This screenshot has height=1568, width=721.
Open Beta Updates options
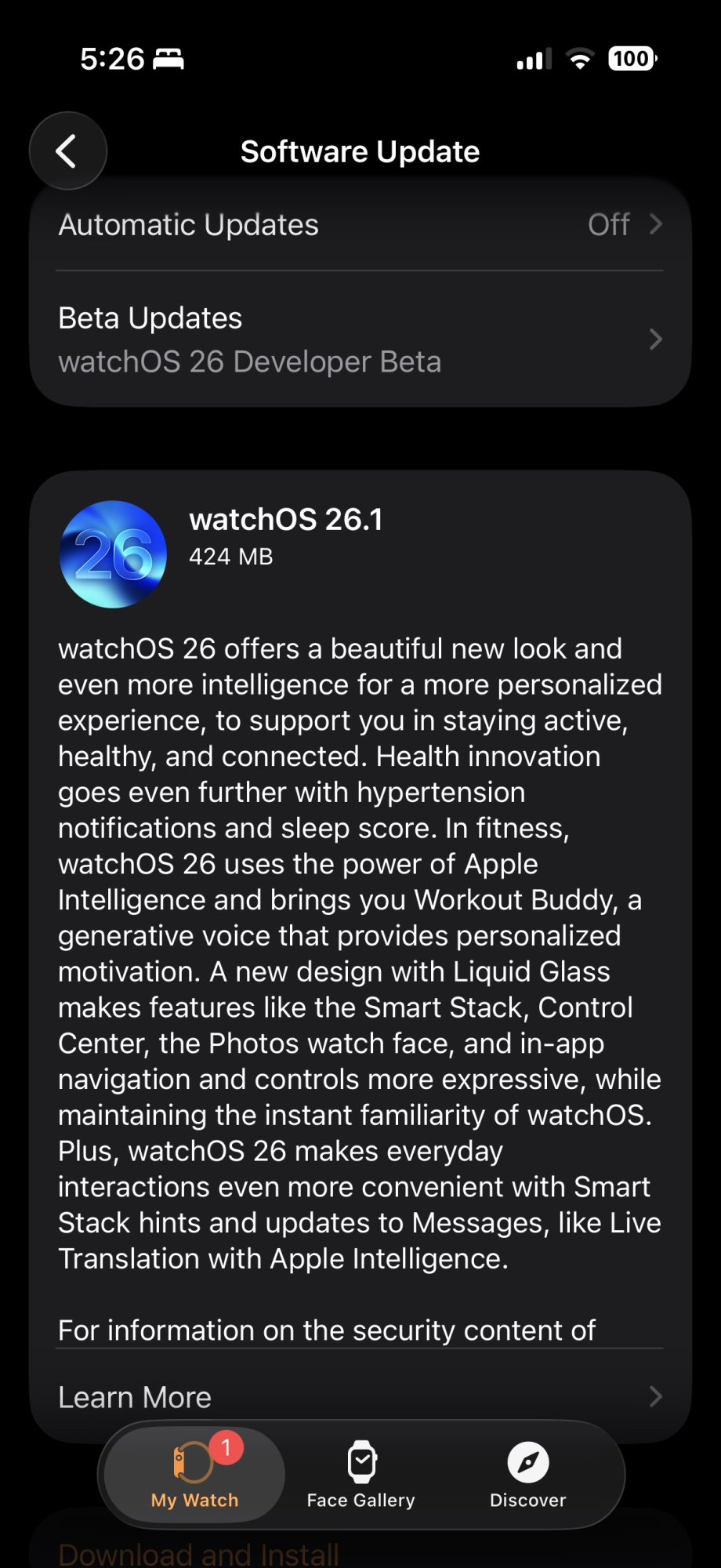360,339
